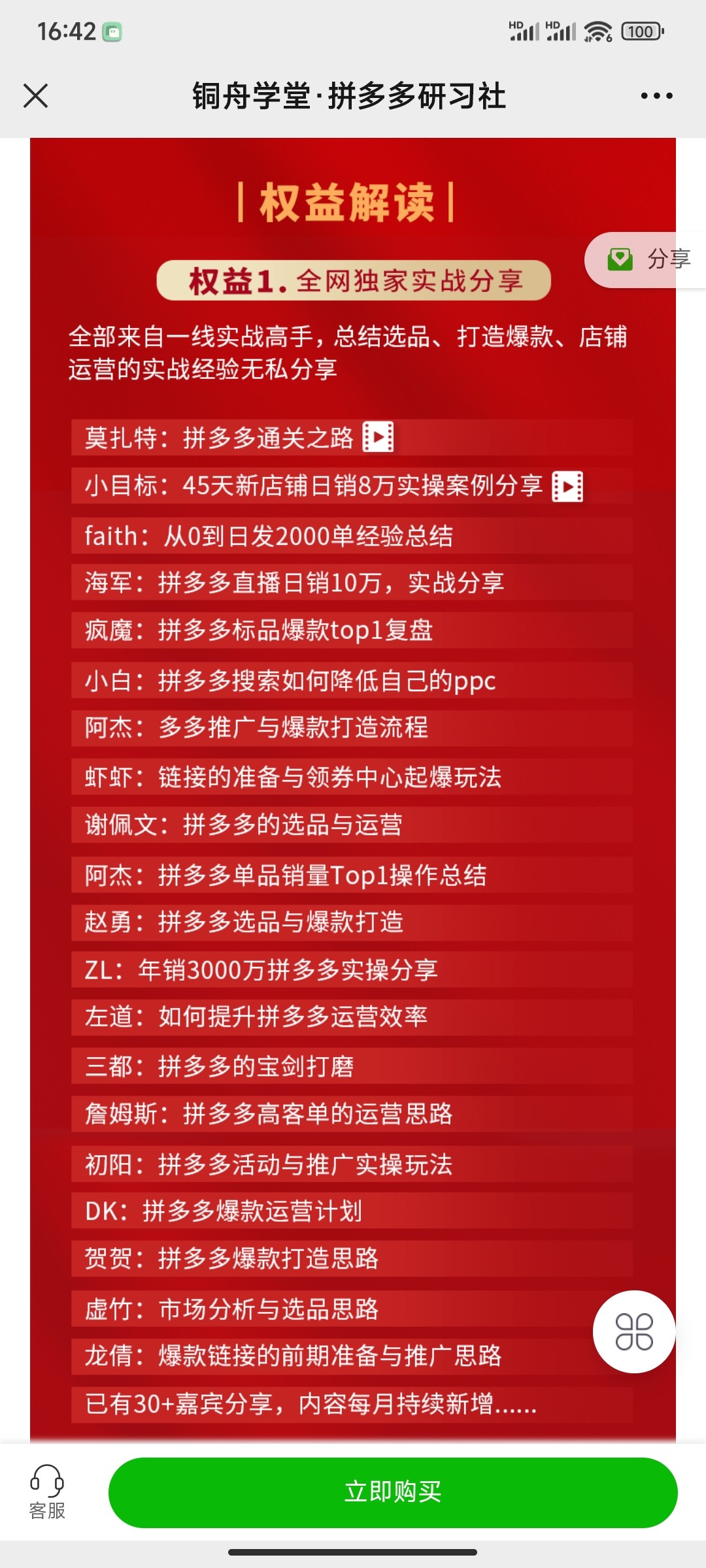Open the three-dot overflow menu
Image resolution: width=706 pixels, height=1568 pixels.
656,96
